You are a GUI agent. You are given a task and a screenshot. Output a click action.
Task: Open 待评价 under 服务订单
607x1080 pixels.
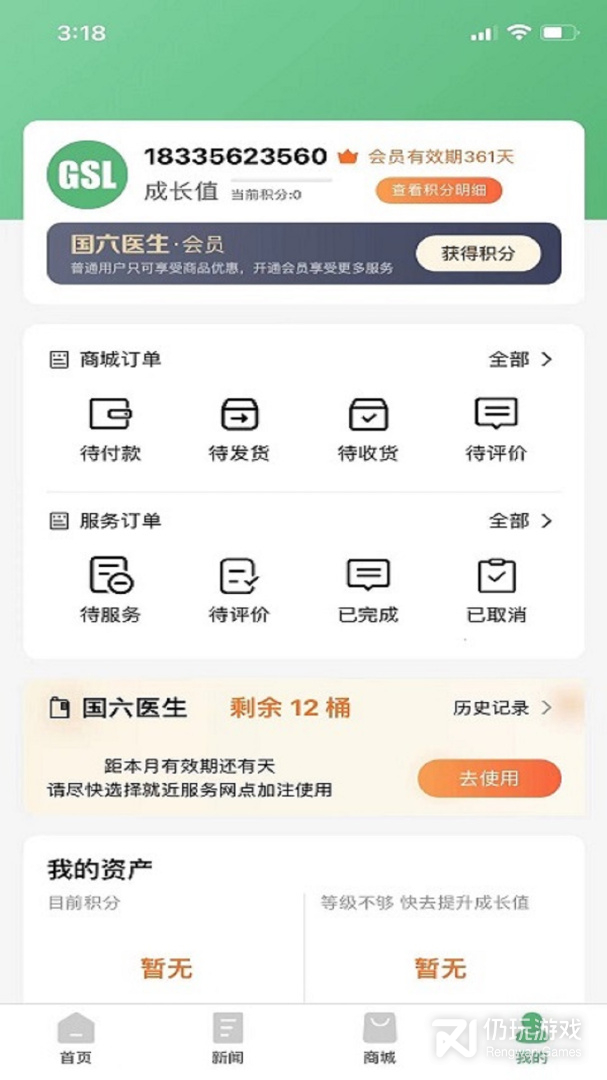[239, 590]
